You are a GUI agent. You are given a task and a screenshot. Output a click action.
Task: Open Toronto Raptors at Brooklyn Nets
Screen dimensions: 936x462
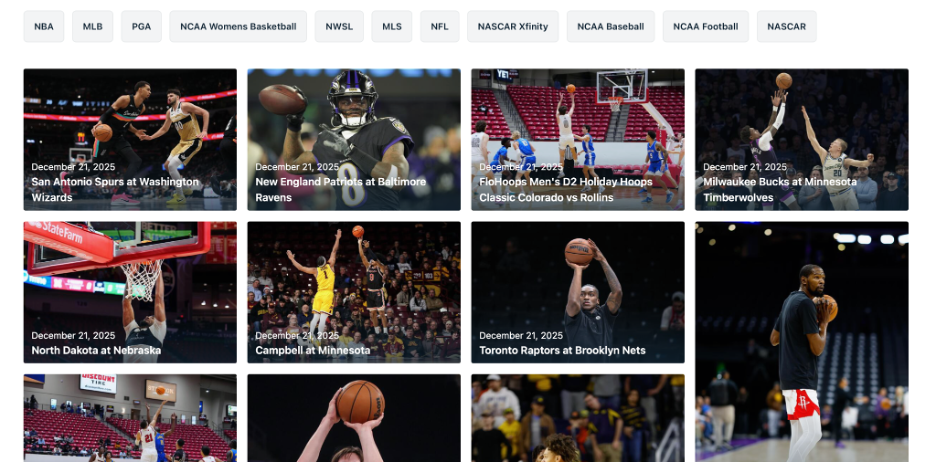[x=578, y=292]
